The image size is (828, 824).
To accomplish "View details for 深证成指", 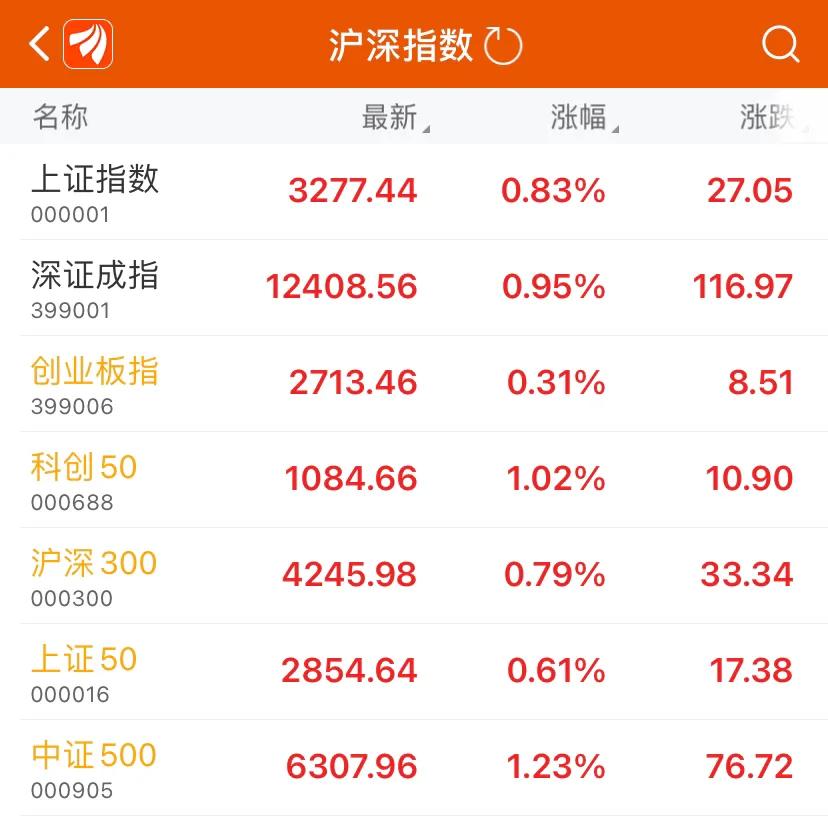I will coord(96,287).
